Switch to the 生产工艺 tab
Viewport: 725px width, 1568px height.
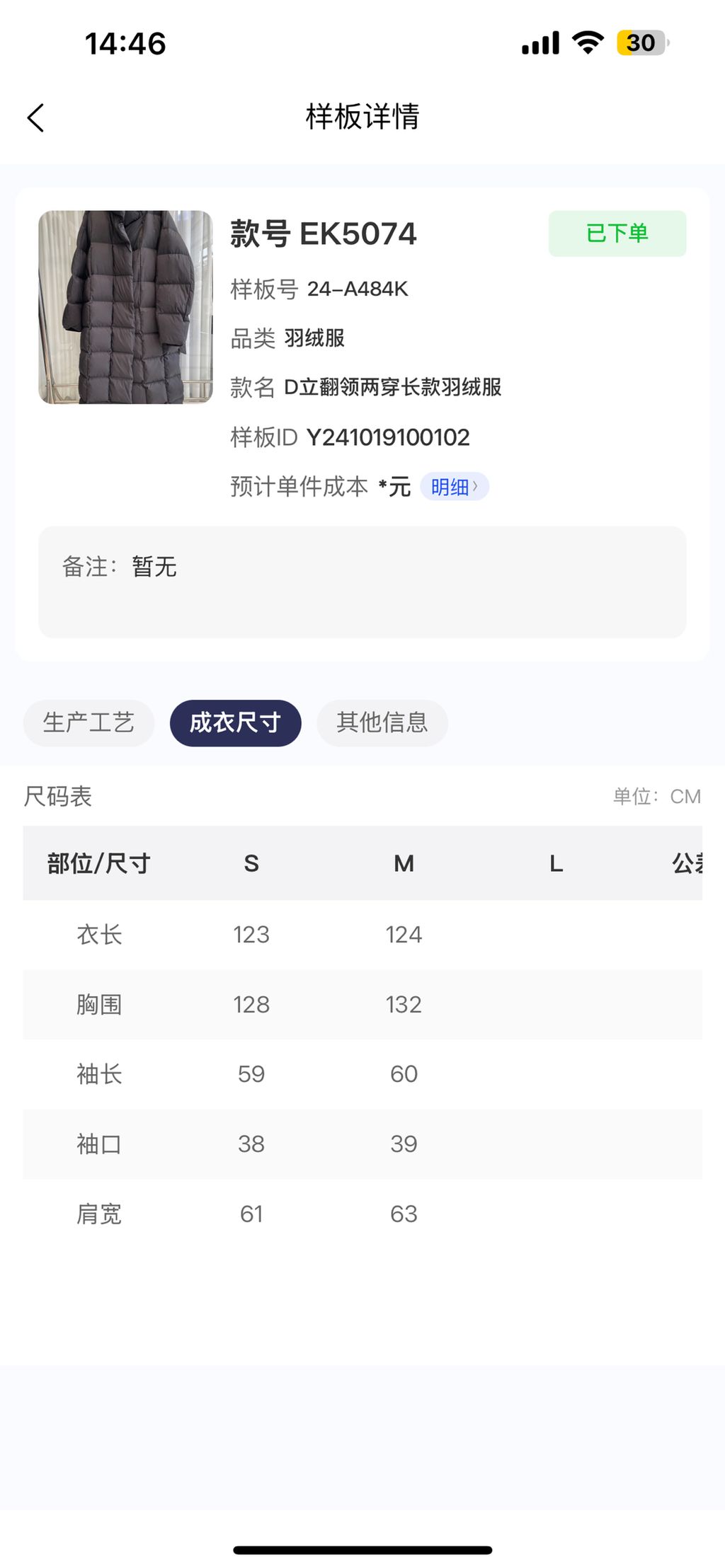tap(88, 723)
